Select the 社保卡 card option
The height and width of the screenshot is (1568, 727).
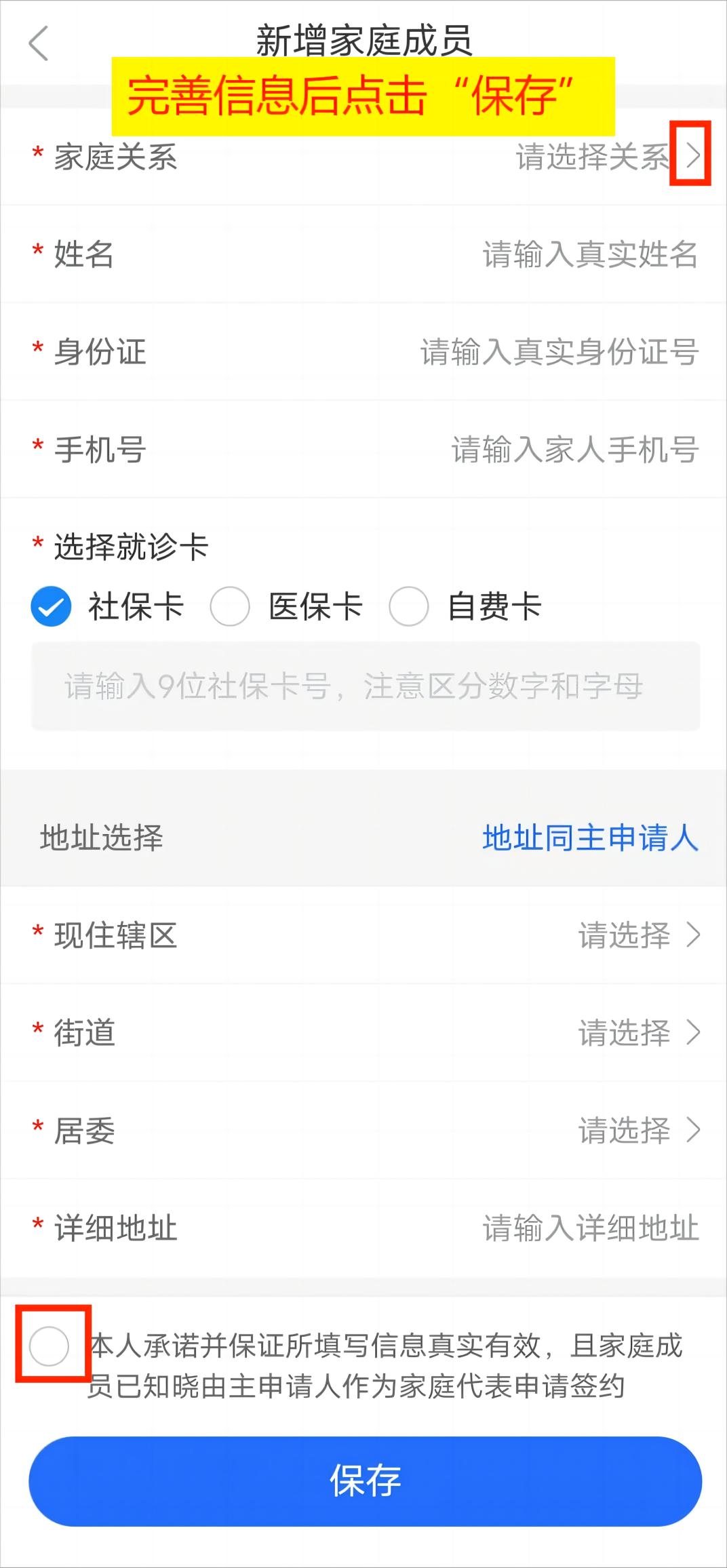click(x=51, y=606)
